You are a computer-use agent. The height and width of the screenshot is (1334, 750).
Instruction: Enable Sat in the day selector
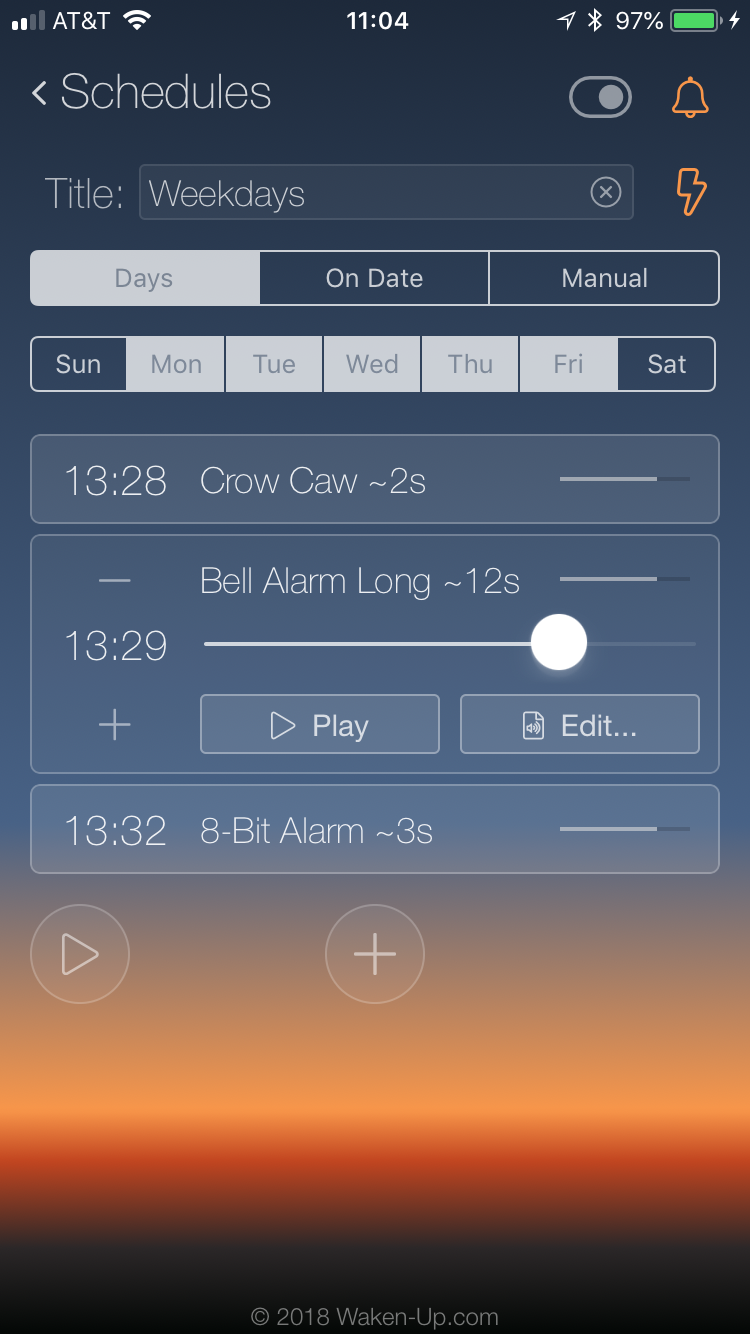coord(666,364)
